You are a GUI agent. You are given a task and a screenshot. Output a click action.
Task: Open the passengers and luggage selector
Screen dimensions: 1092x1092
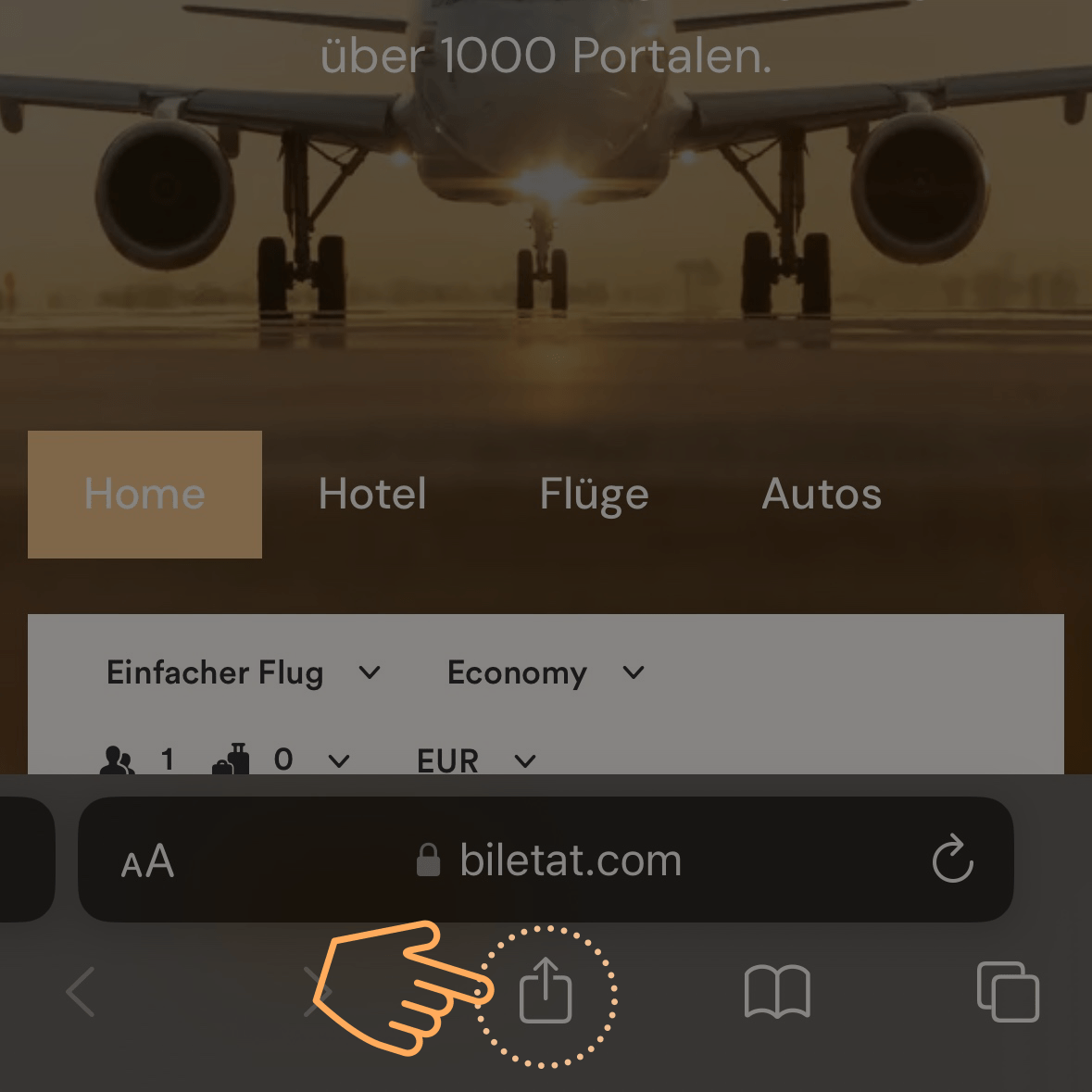tap(224, 760)
